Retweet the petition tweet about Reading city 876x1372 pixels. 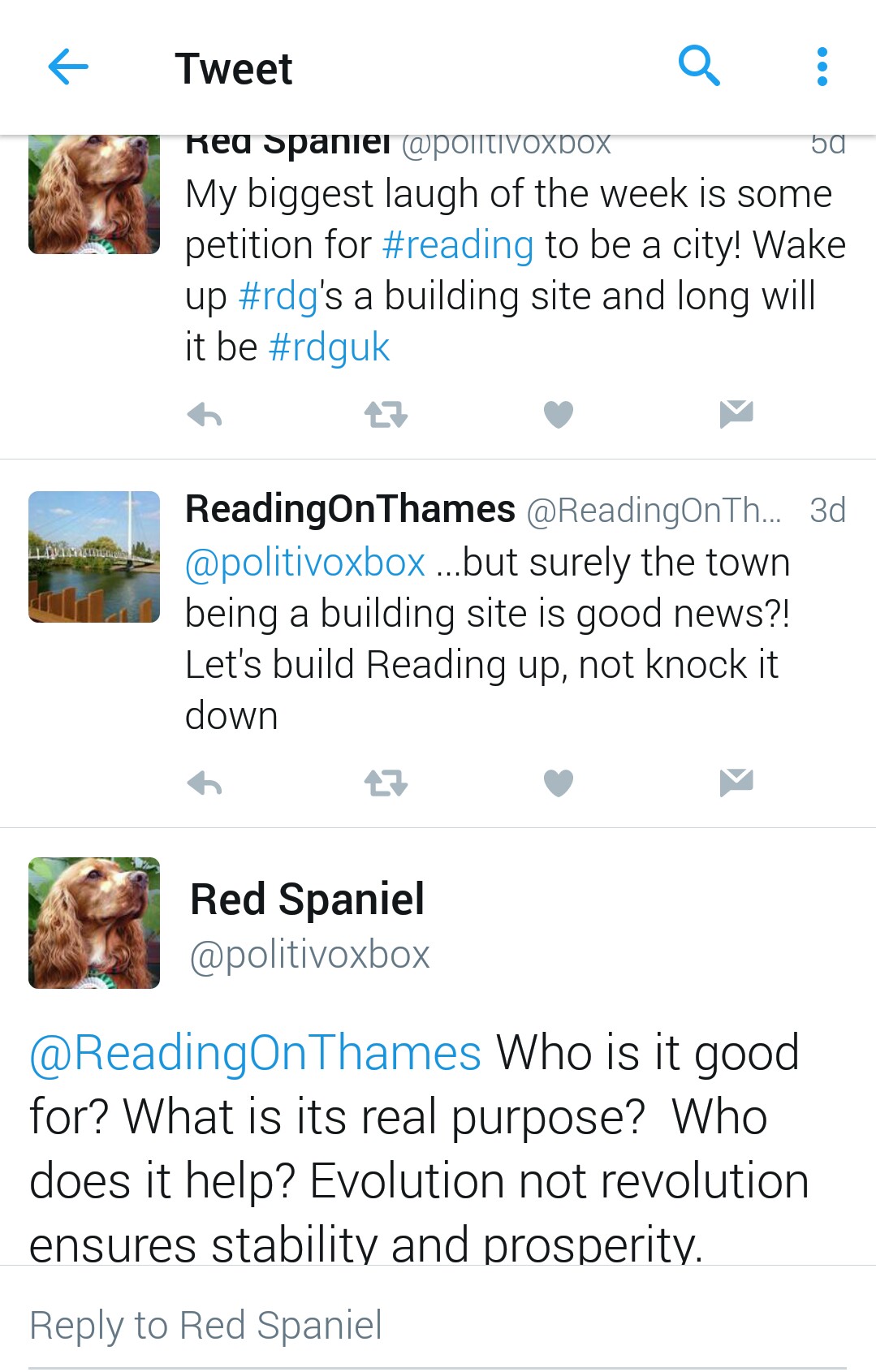tap(386, 415)
